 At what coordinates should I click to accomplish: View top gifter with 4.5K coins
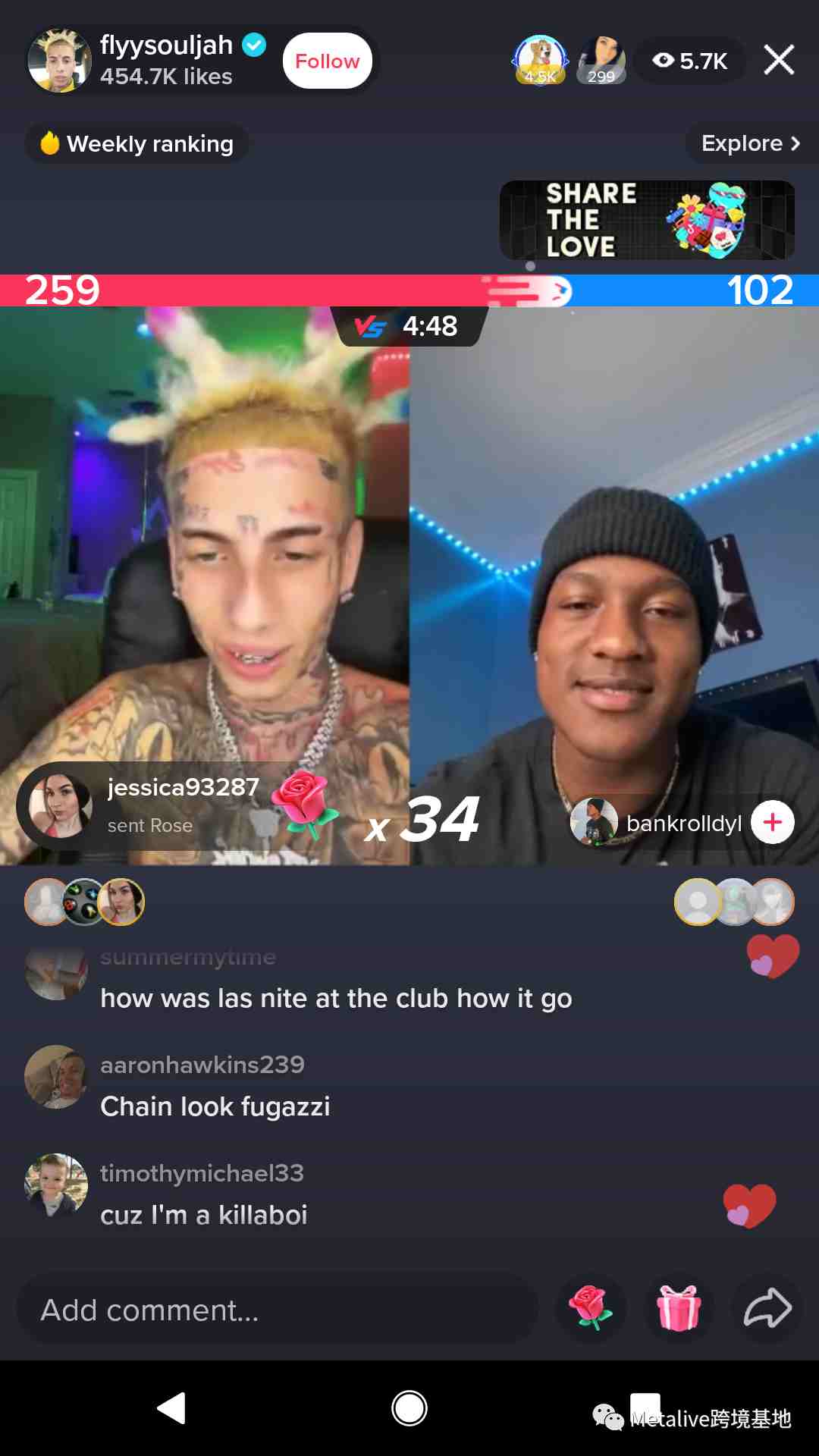click(540, 60)
